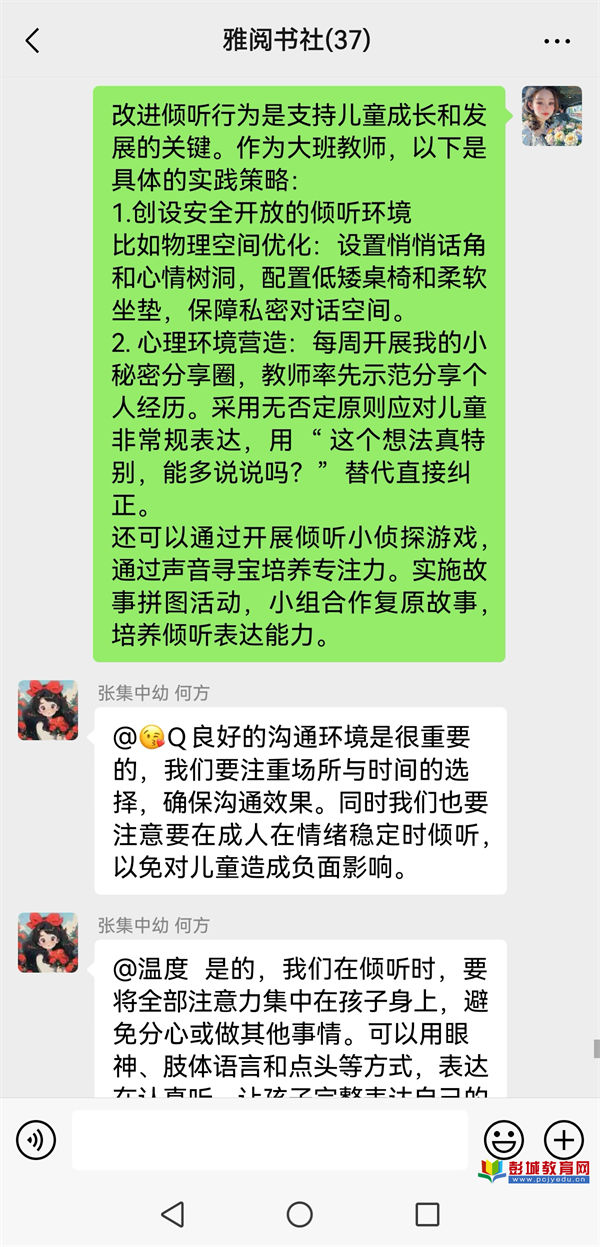Open the plus attachments panel
The width and height of the screenshot is (600, 1247).
coord(563,1139)
